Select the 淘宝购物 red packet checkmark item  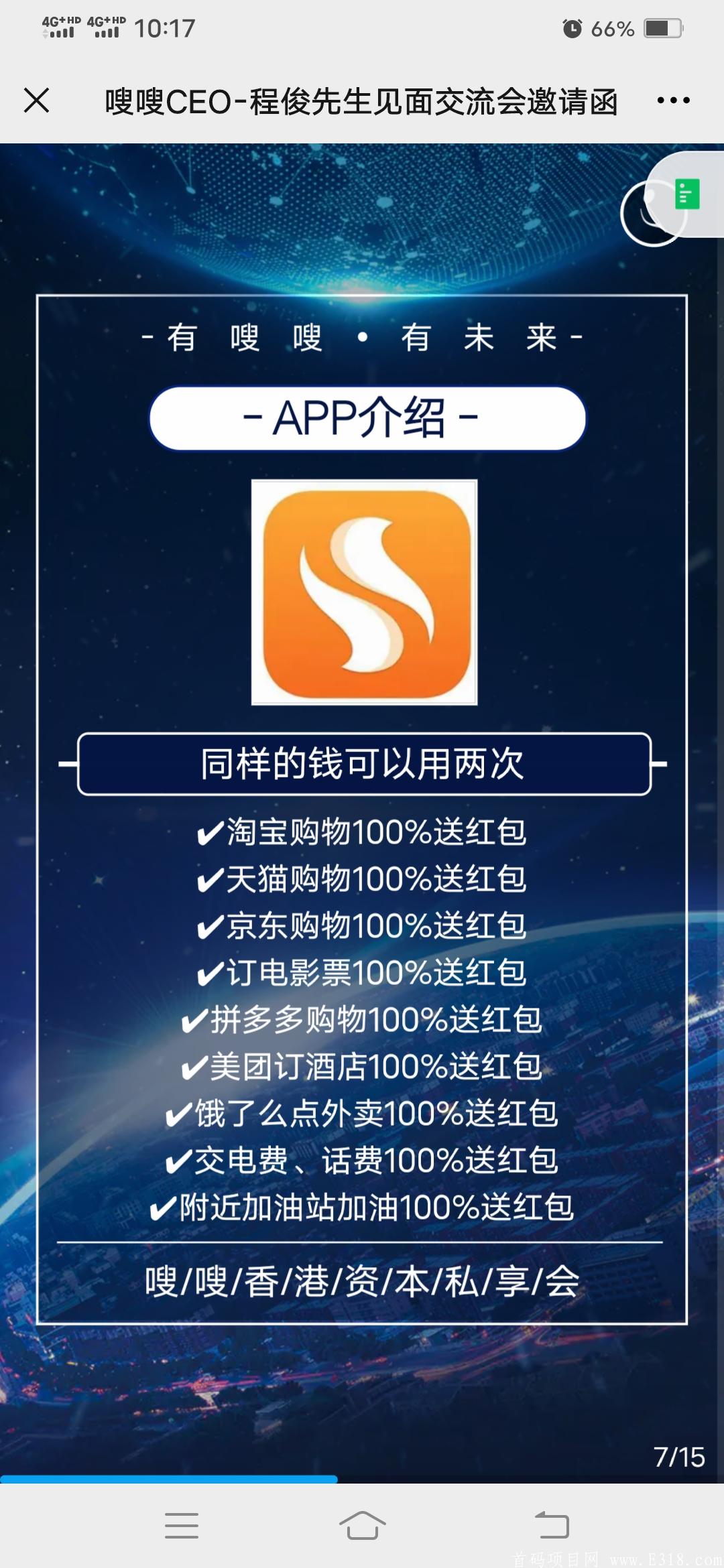[x=362, y=833]
